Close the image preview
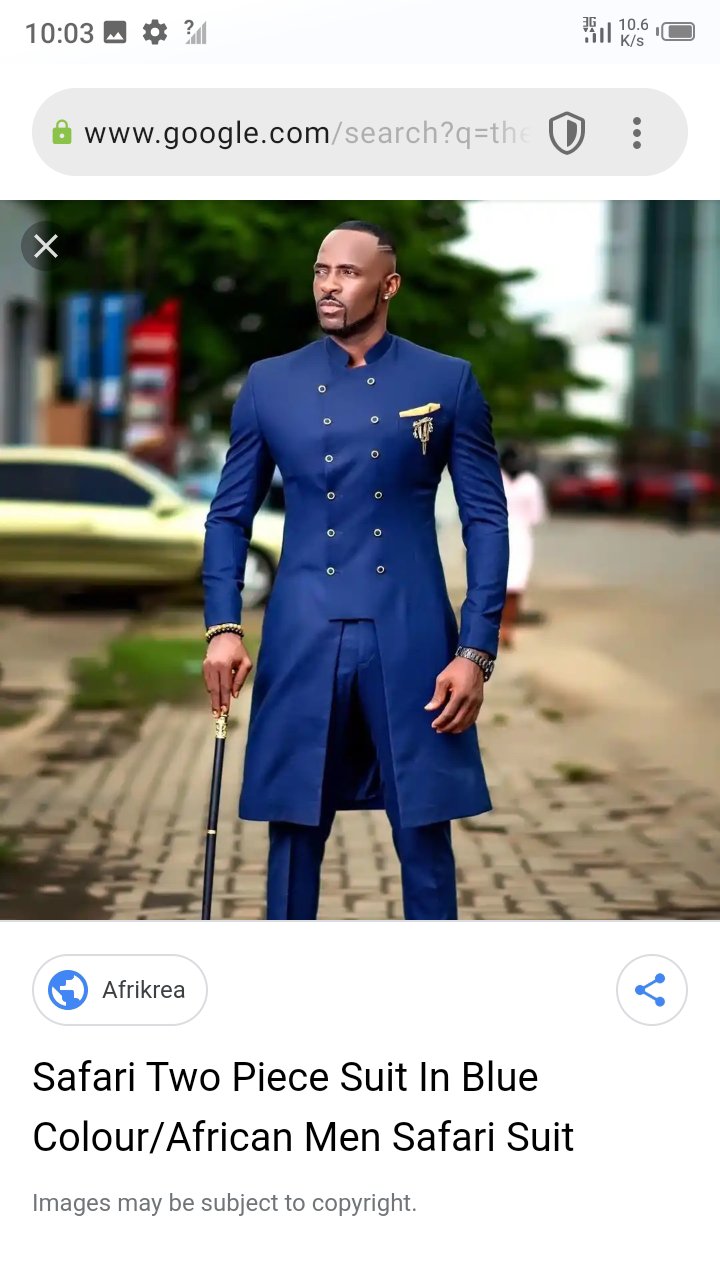This screenshot has width=720, height=1280. click(46, 246)
